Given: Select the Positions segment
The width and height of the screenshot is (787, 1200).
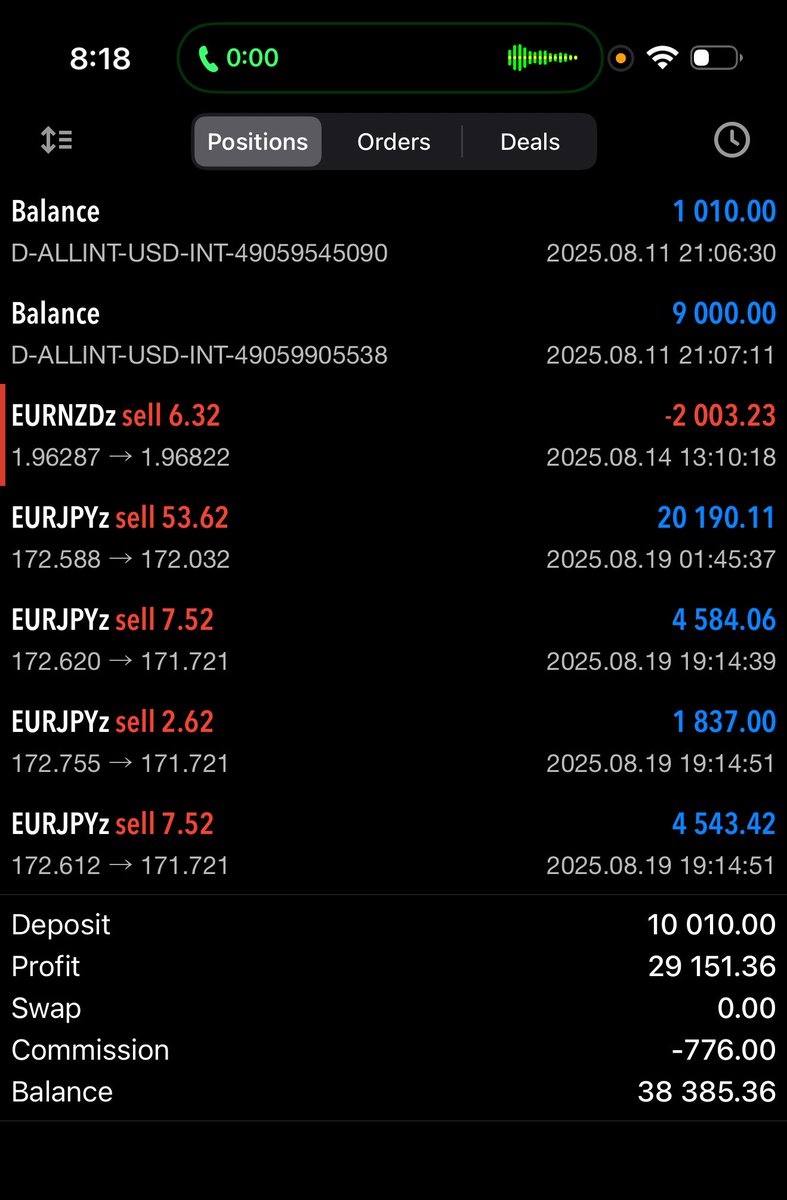Looking at the screenshot, I should coord(258,142).
